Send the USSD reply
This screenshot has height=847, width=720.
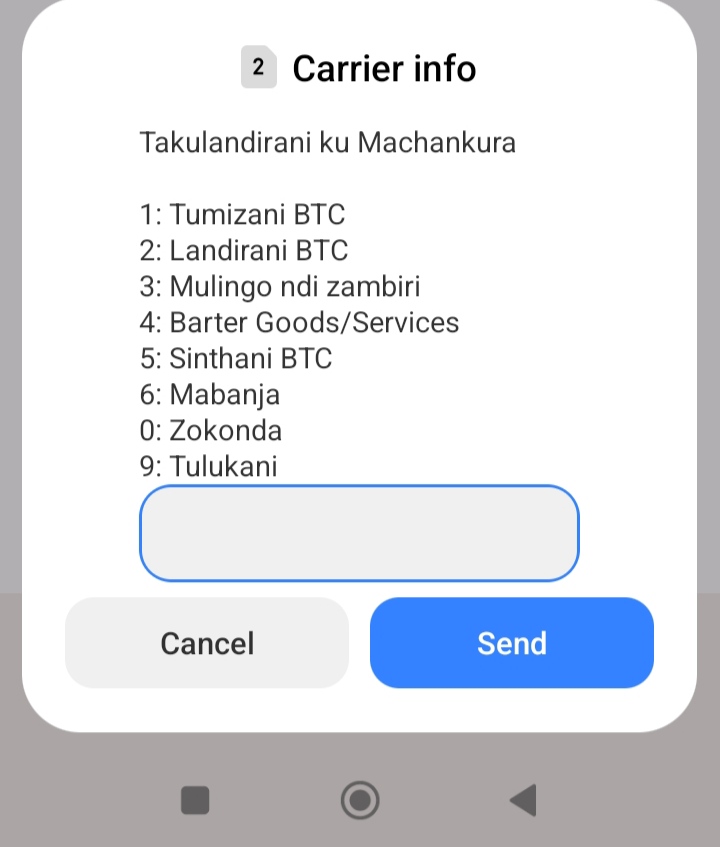coord(511,643)
